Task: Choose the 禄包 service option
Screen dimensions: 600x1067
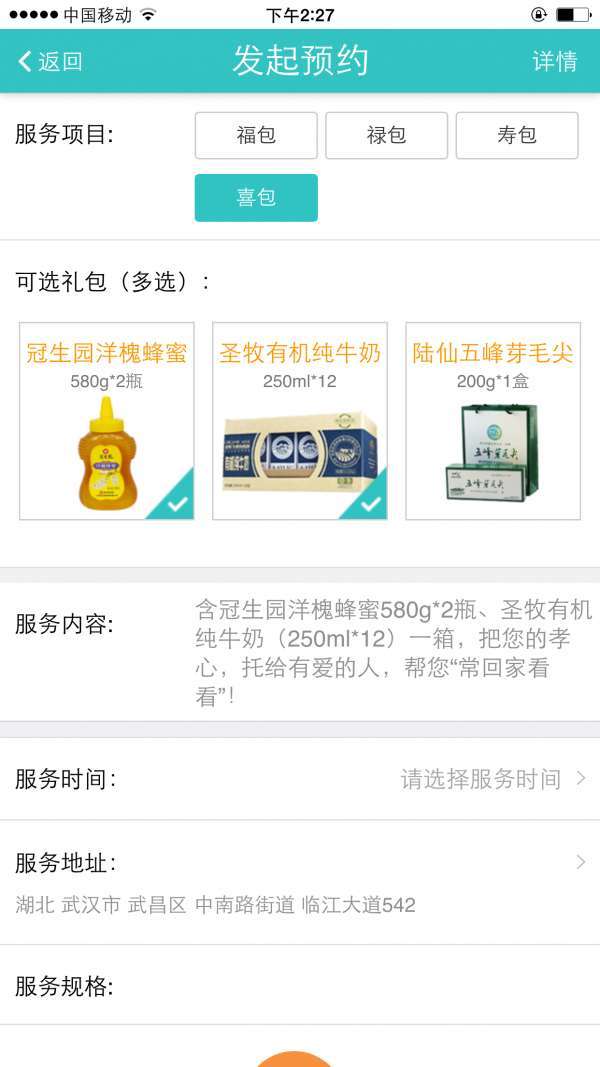Action: (386, 135)
